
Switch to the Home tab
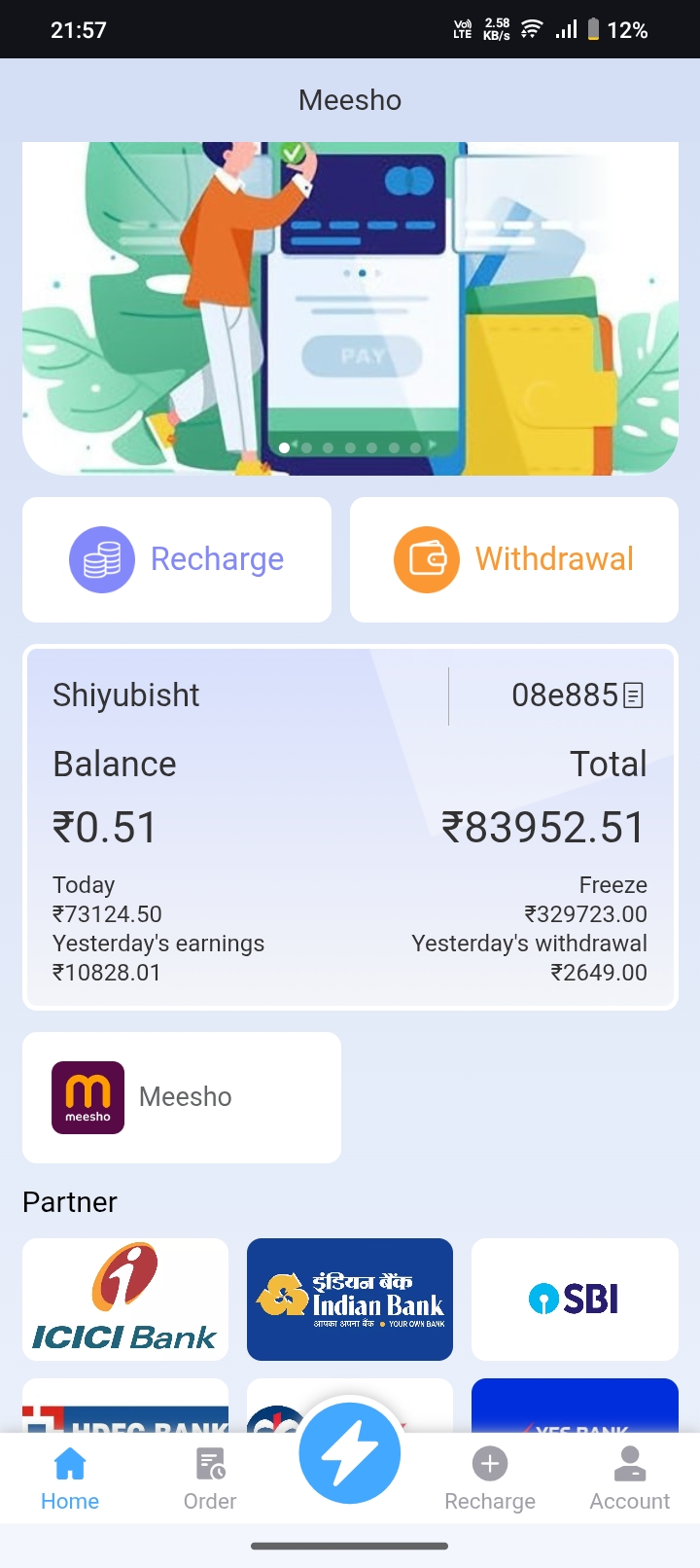coord(70,1479)
